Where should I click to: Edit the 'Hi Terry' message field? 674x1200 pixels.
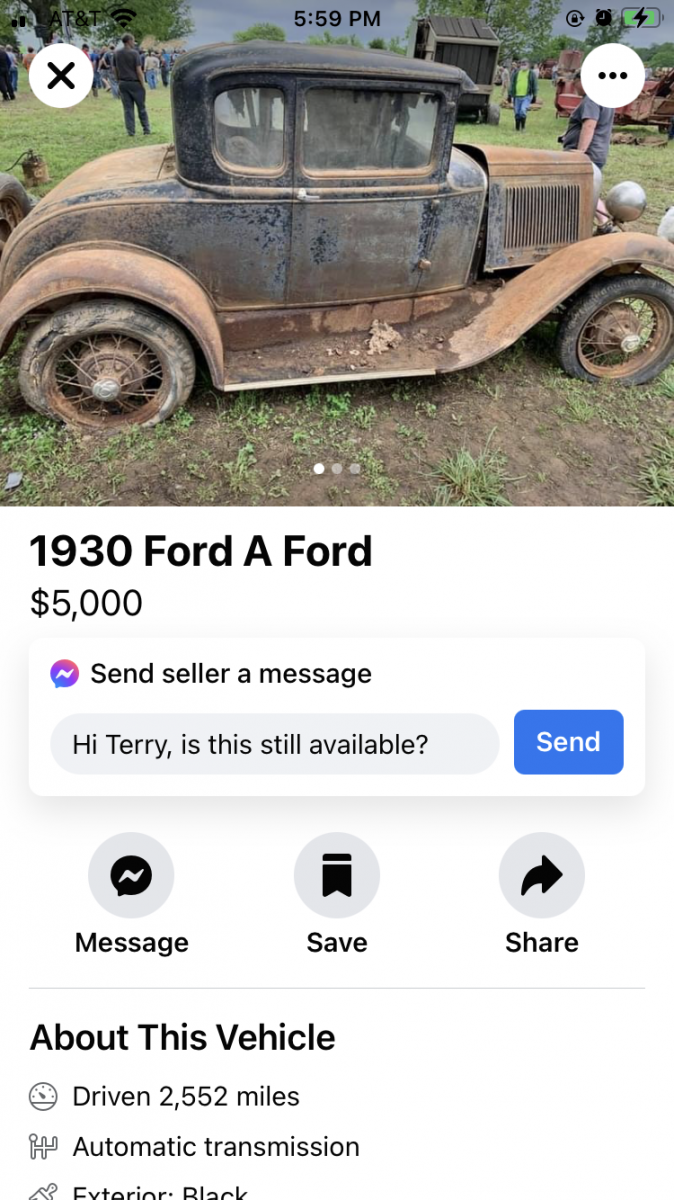275,744
